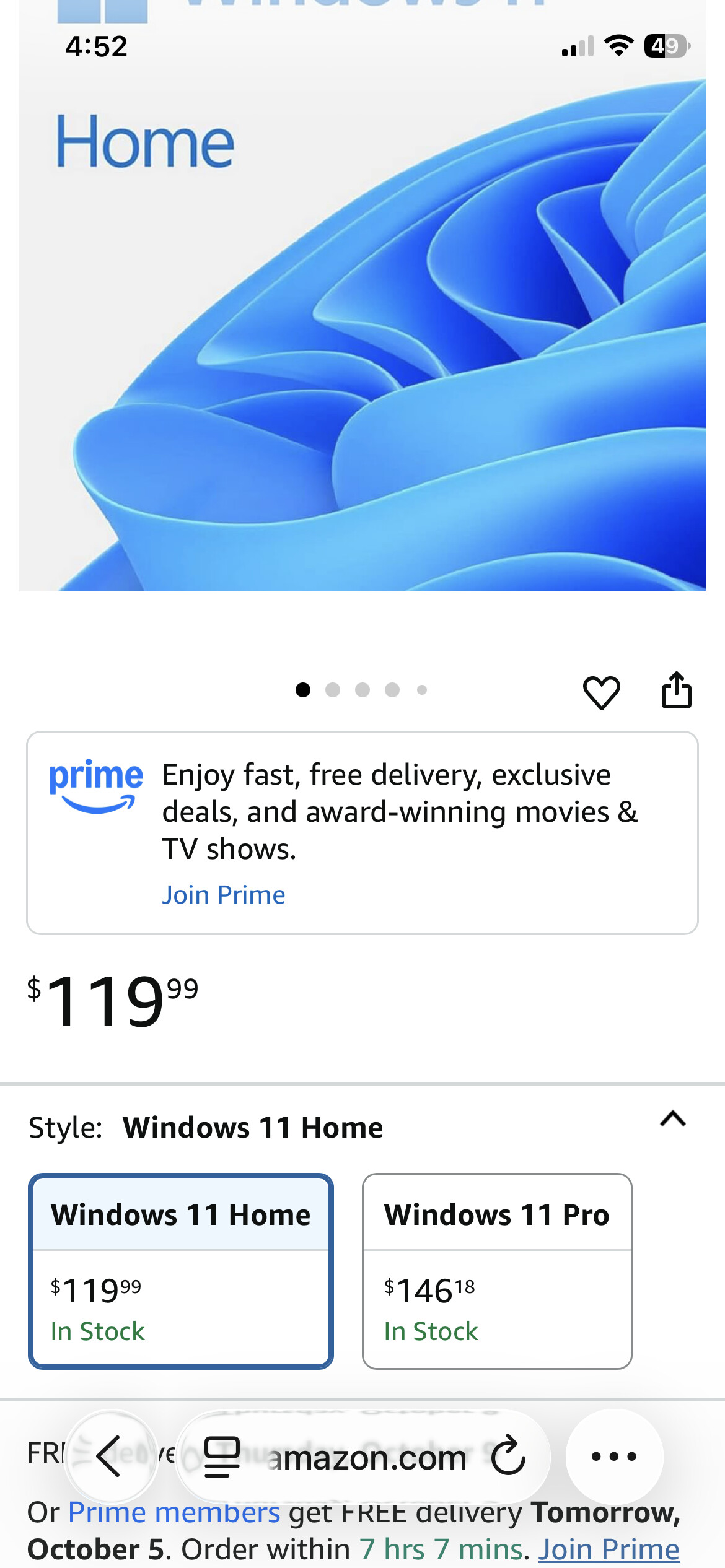Open the page settings icon in address bar
The image size is (725, 1568).
click(222, 1457)
